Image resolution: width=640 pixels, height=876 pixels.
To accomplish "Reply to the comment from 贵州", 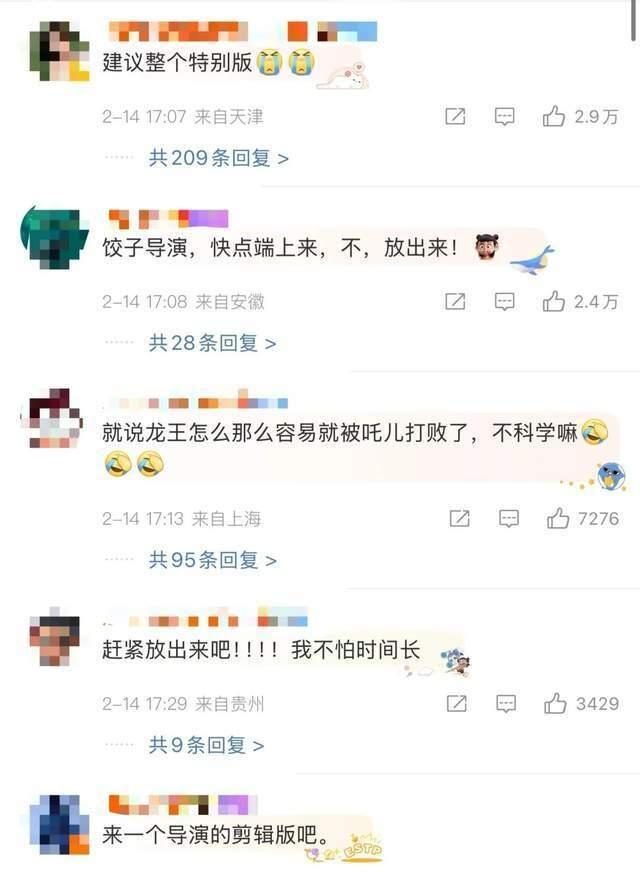I will pos(505,704).
